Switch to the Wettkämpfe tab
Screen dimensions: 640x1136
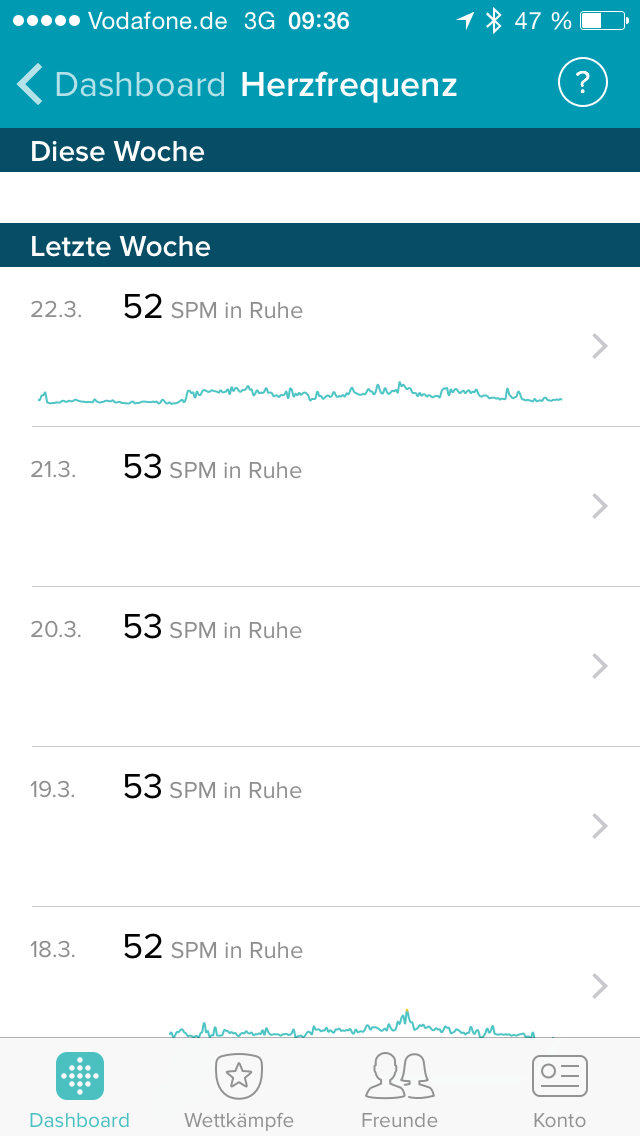[x=239, y=1090]
